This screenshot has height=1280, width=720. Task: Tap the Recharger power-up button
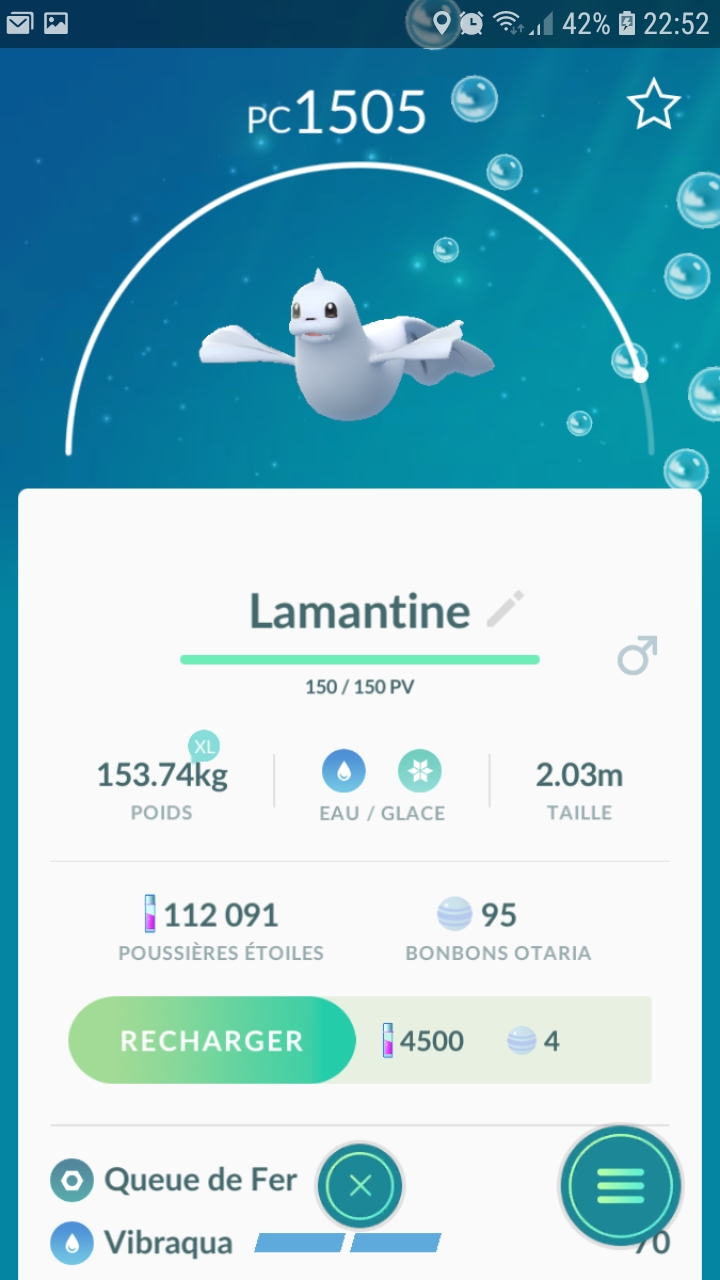click(212, 1040)
